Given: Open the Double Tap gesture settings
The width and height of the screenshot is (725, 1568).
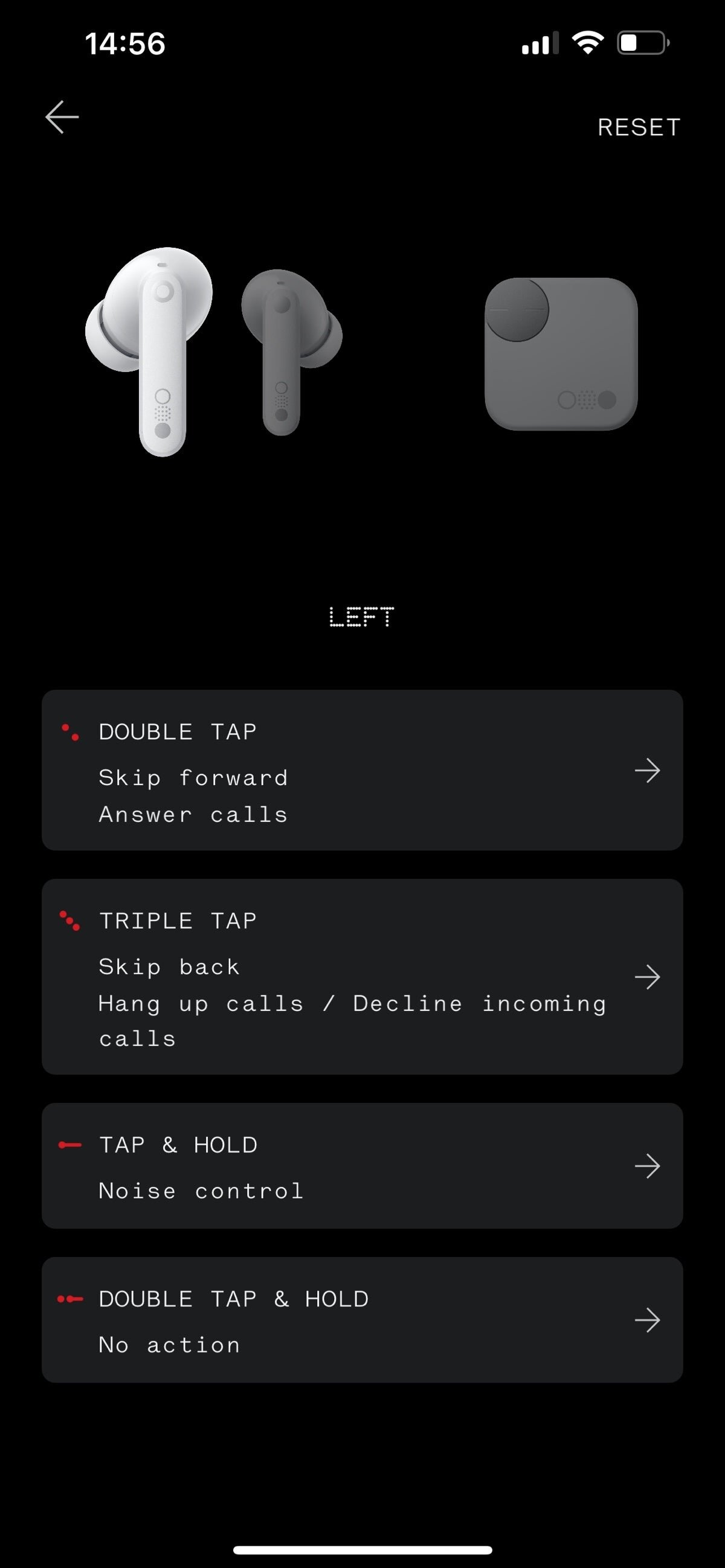Looking at the screenshot, I should (x=362, y=770).
